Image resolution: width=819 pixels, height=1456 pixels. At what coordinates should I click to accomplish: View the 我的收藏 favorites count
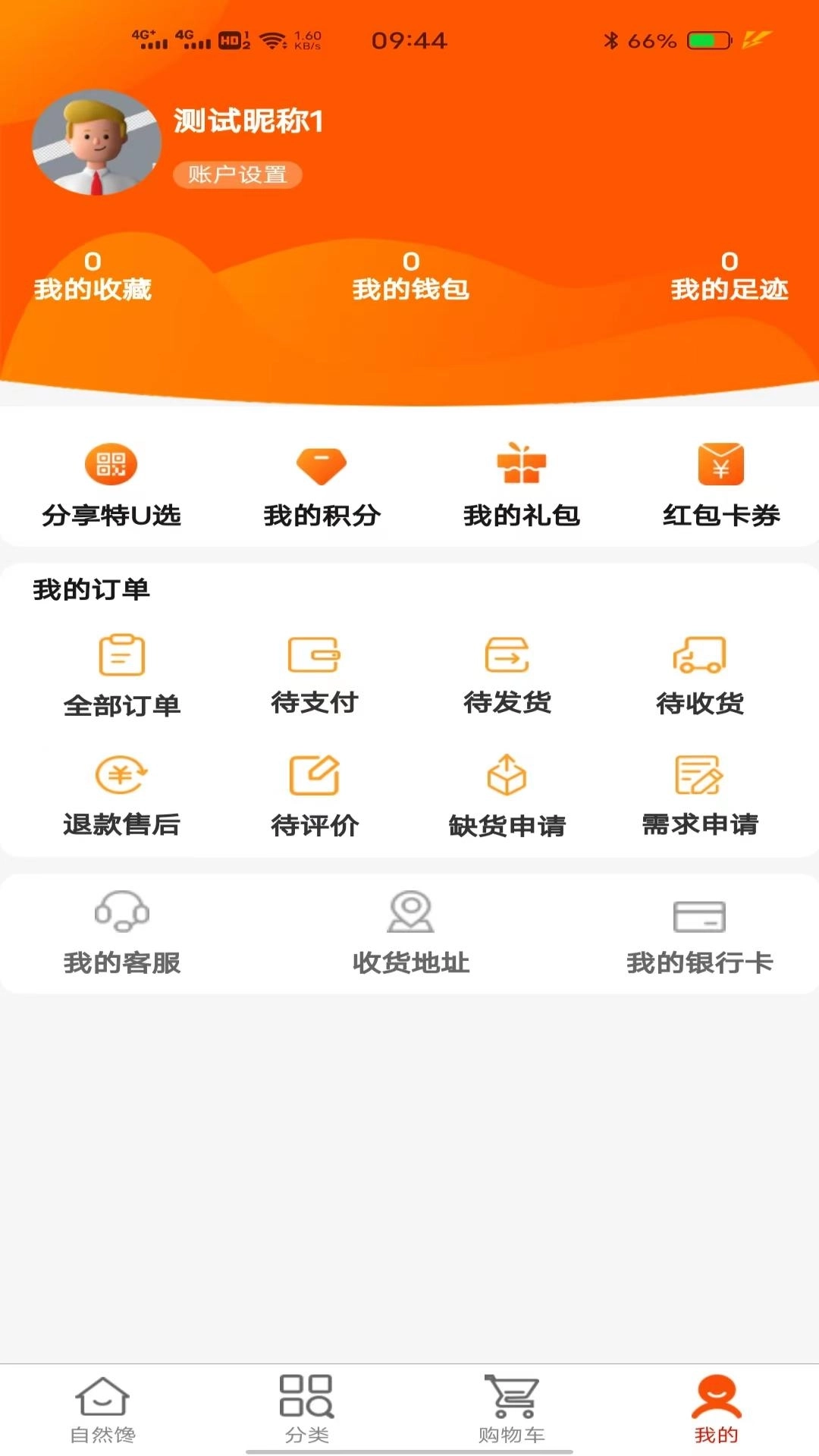[93, 275]
